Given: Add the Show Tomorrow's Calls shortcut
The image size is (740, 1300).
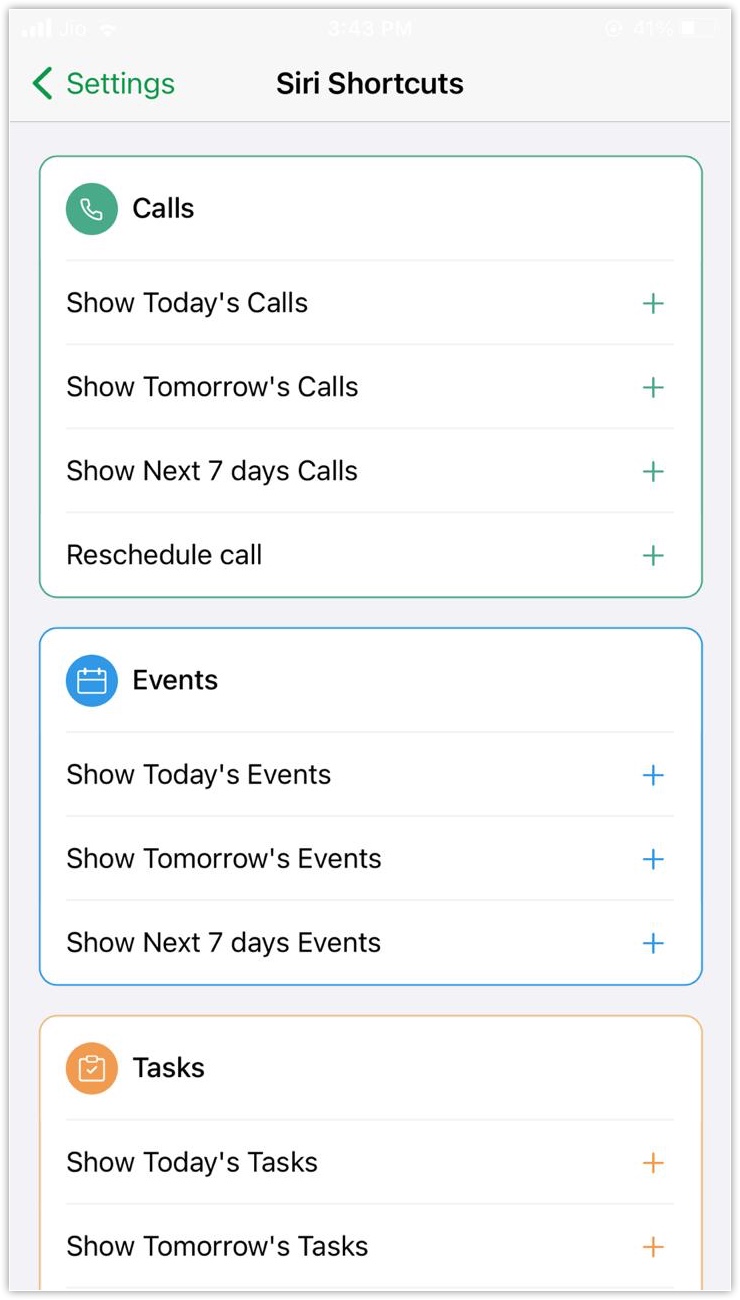Looking at the screenshot, I should (653, 387).
